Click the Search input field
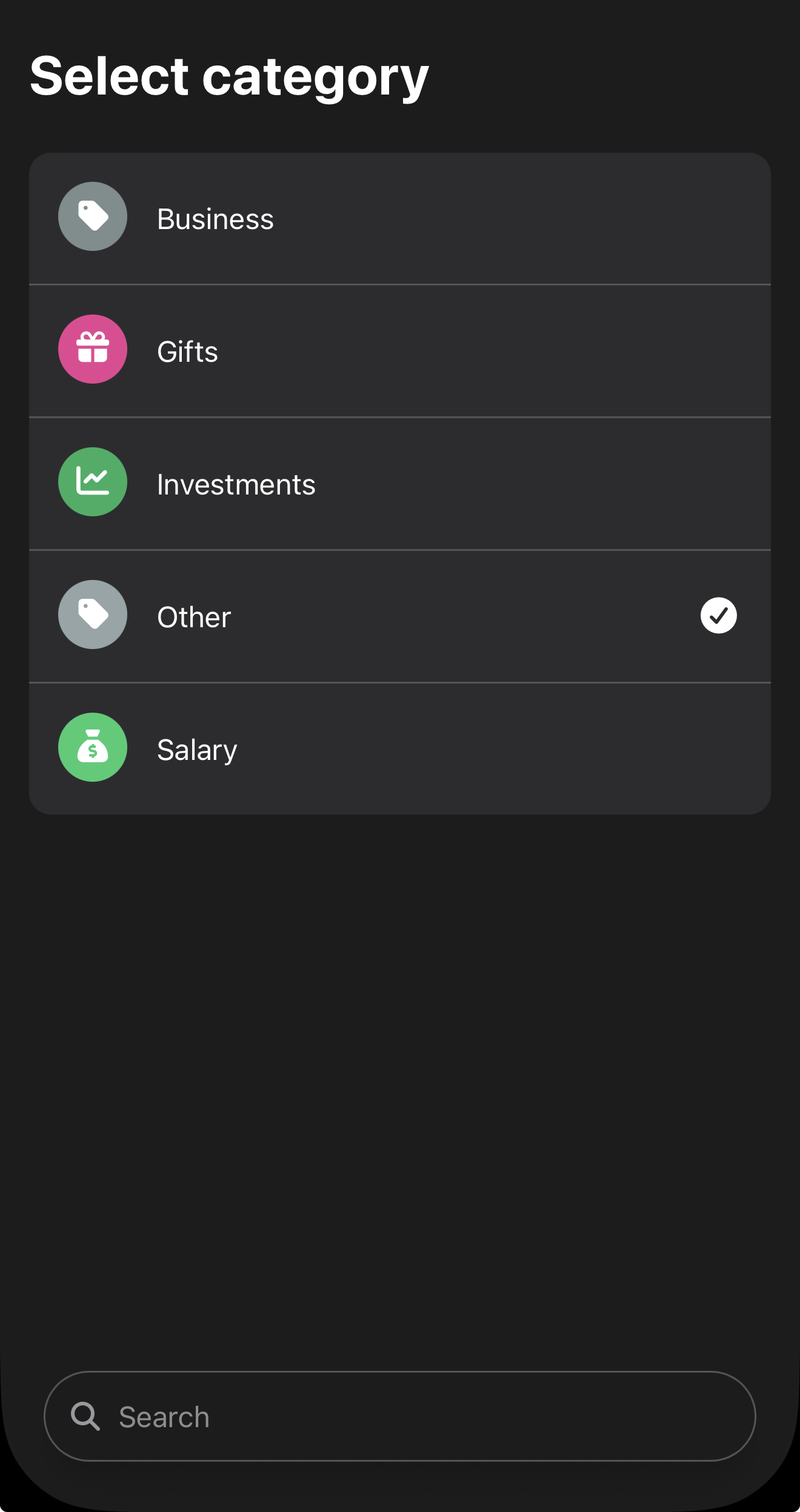Image resolution: width=800 pixels, height=1512 pixels. (400, 1417)
